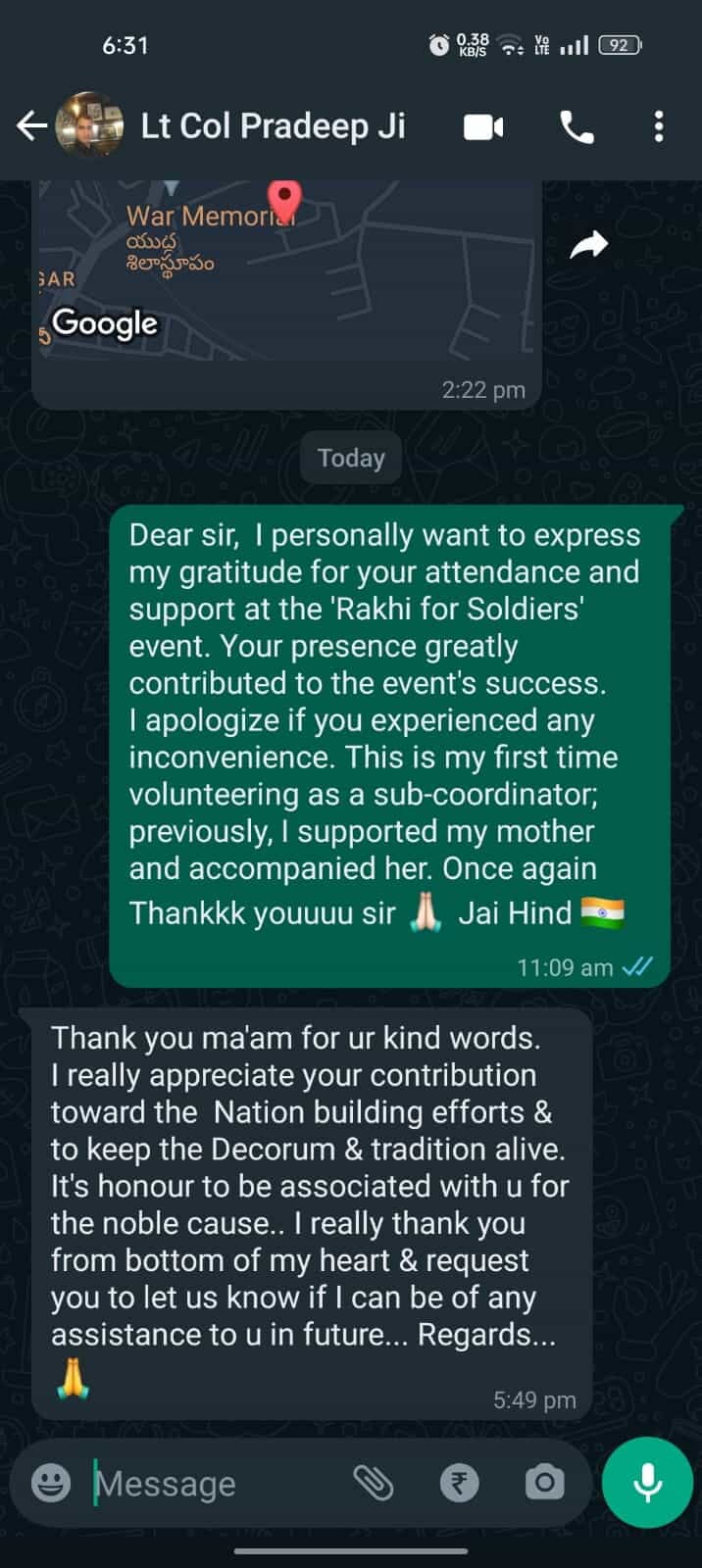Tap the microphone voice message button
The height and width of the screenshot is (1568, 702).
pos(647,1483)
